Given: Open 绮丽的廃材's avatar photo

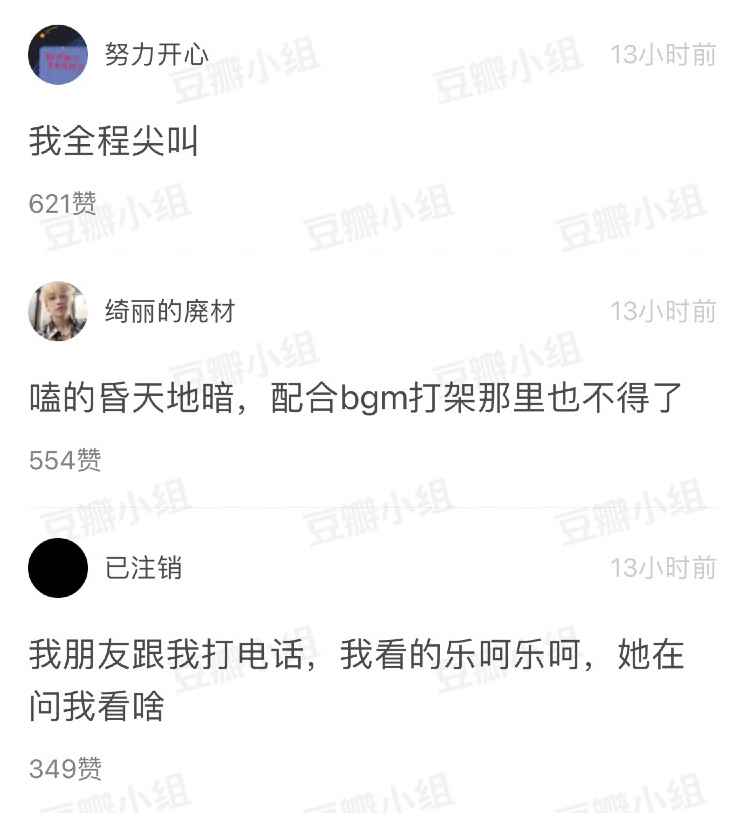Looking at the screenshot, I should 58,311.
